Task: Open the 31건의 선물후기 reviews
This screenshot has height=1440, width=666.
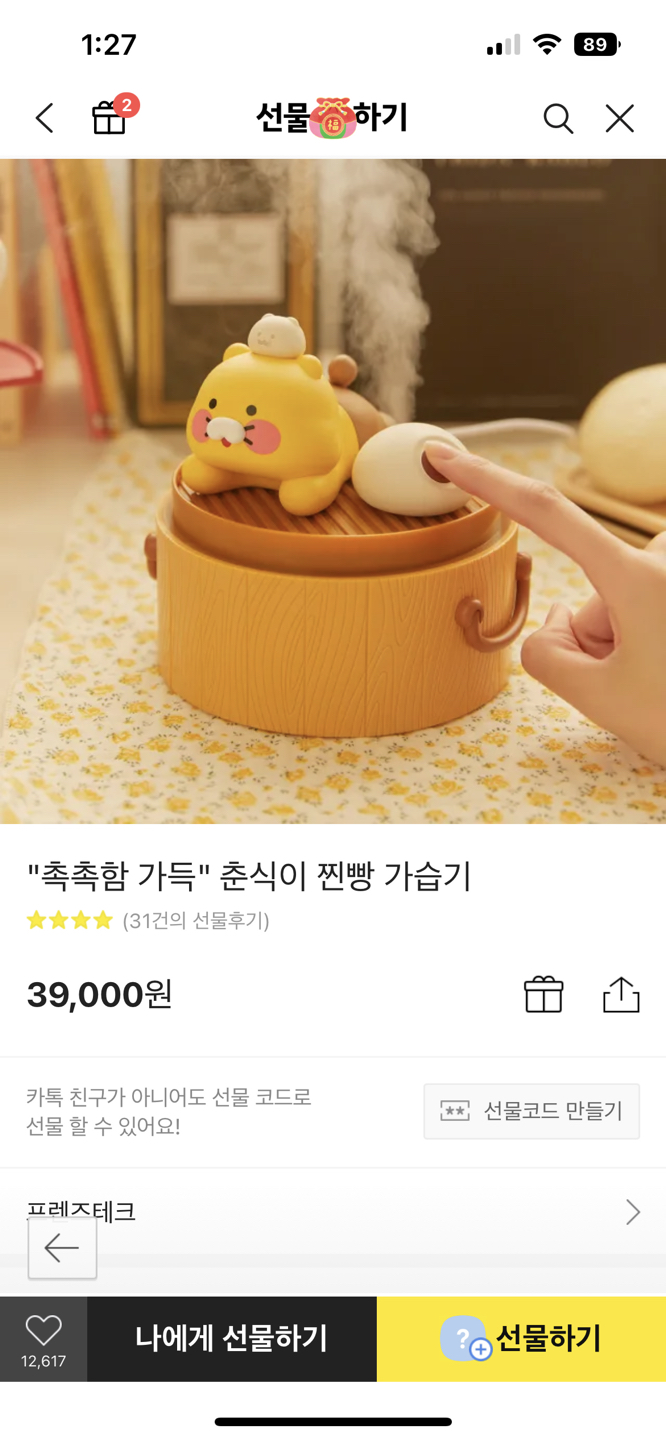Action: pos(196,921)
